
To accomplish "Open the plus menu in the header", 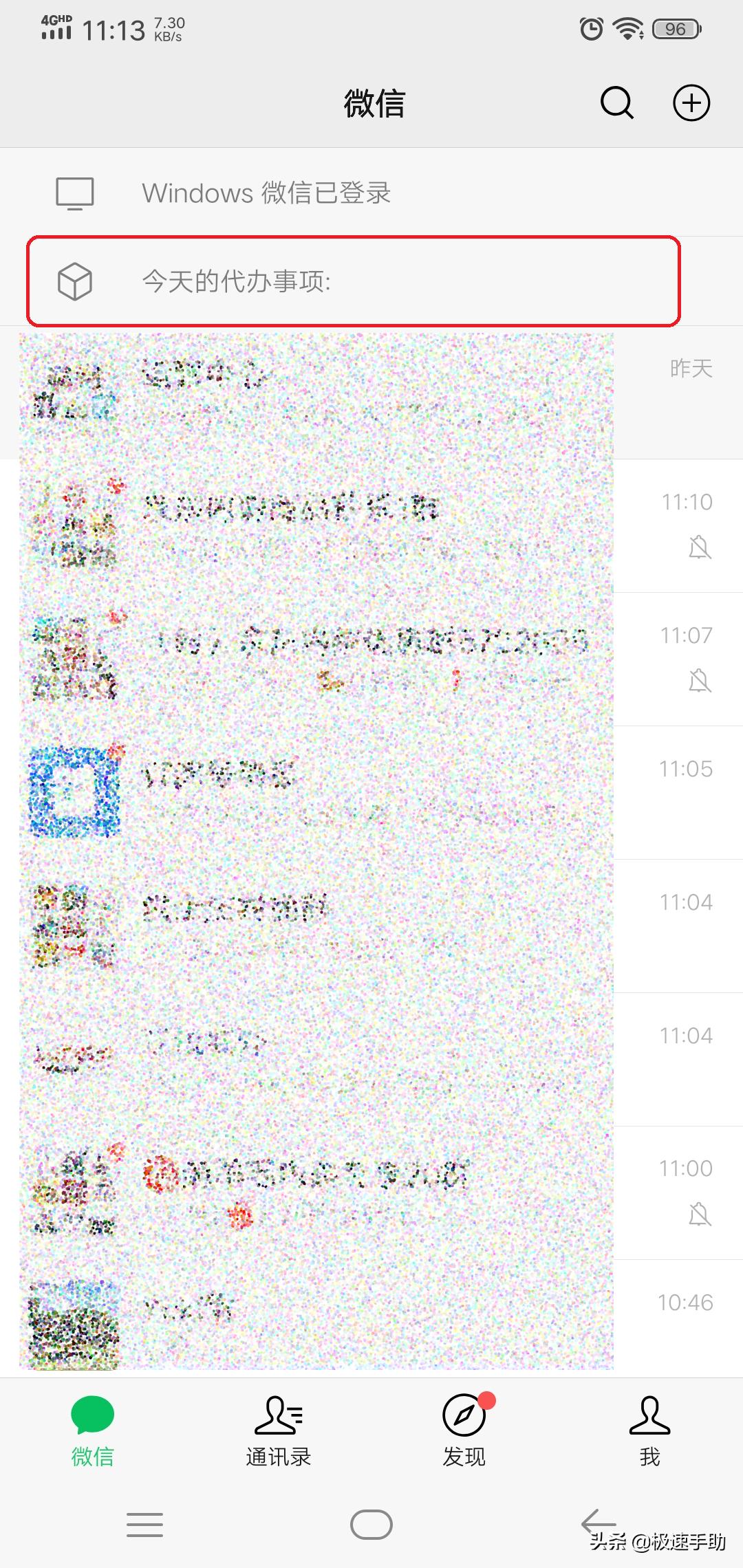I will [691, 103].
